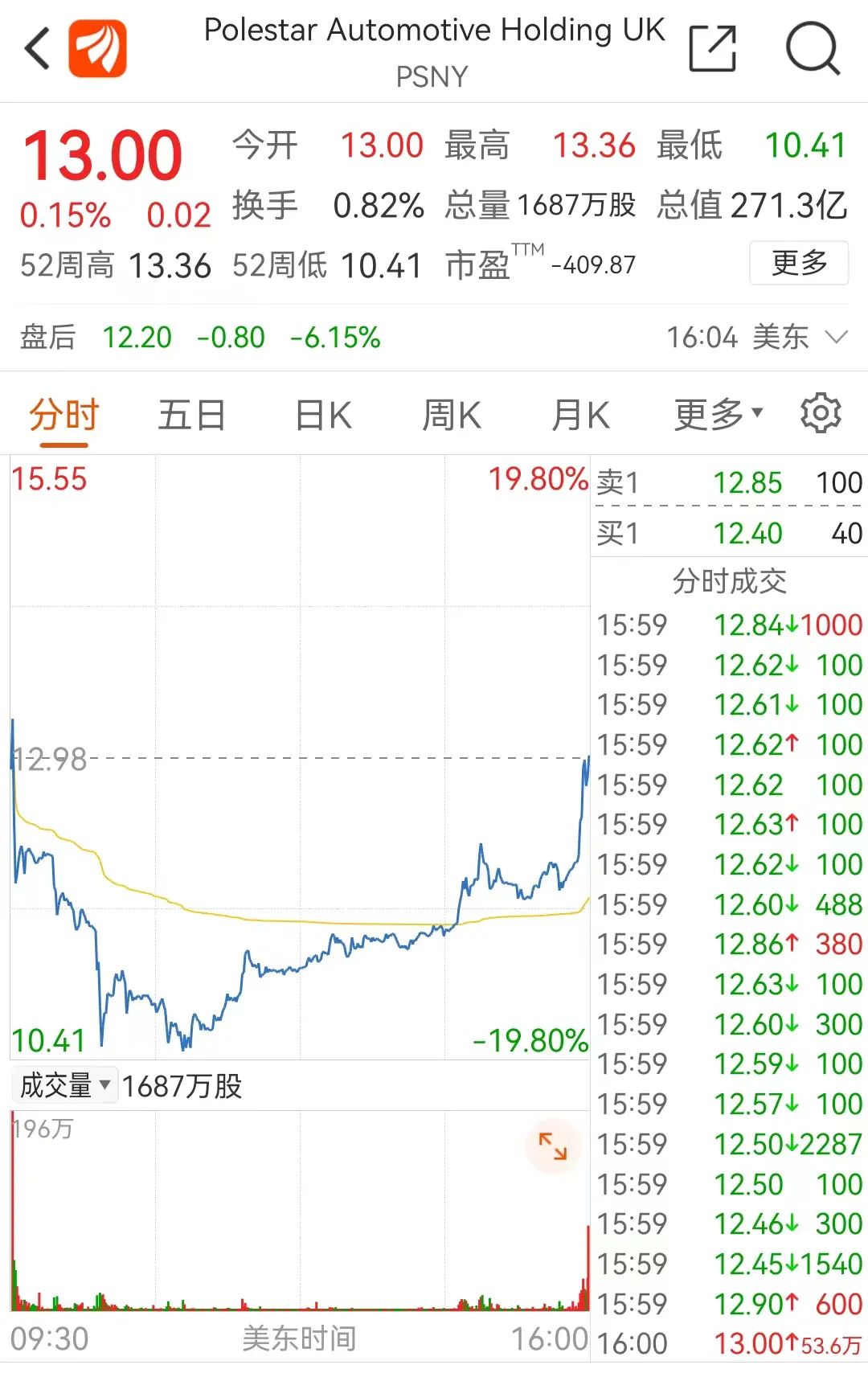Tap the 更多 button for more stock details
Screen dimensions: 868x1373
[x=798, y=263]
